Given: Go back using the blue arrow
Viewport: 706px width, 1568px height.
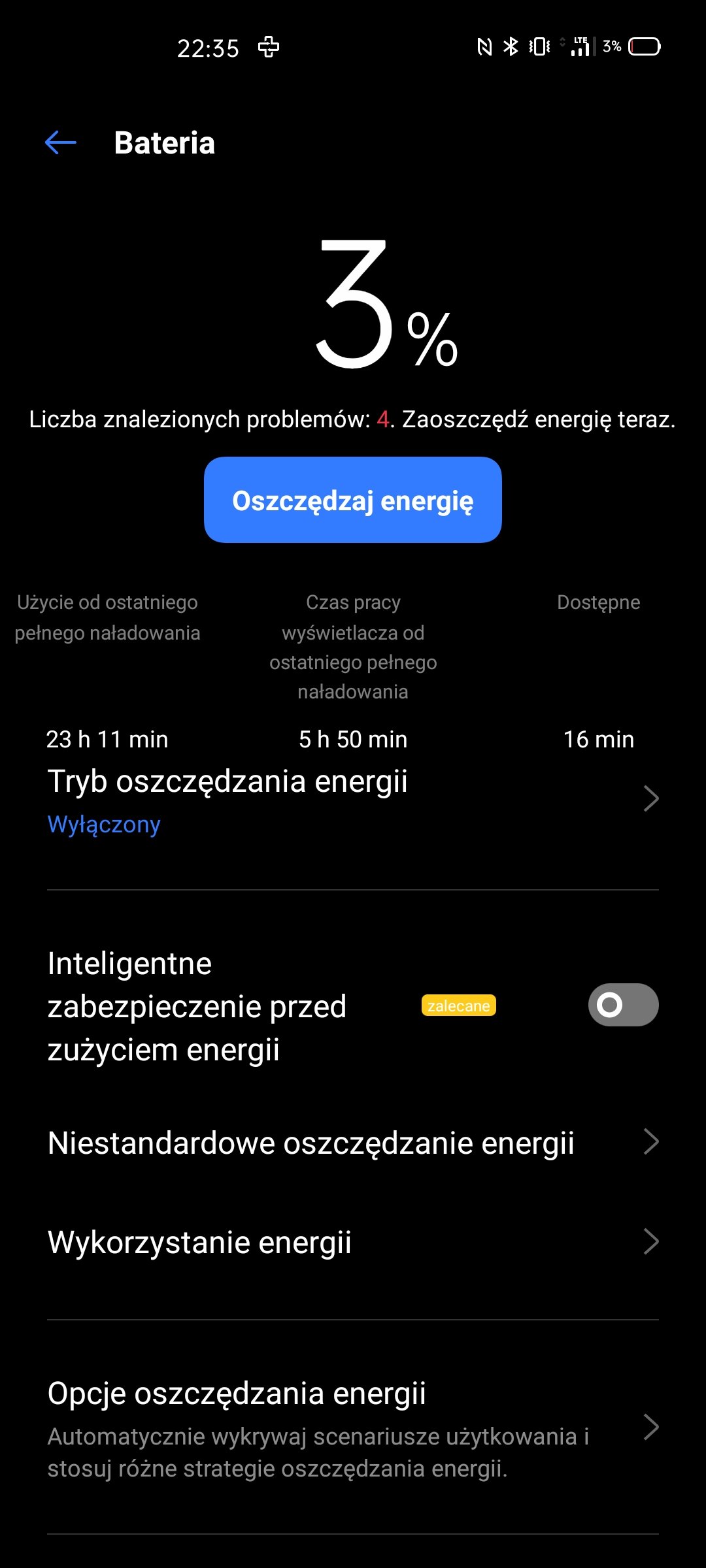Looking at the screenshot, I should [61, 142].
